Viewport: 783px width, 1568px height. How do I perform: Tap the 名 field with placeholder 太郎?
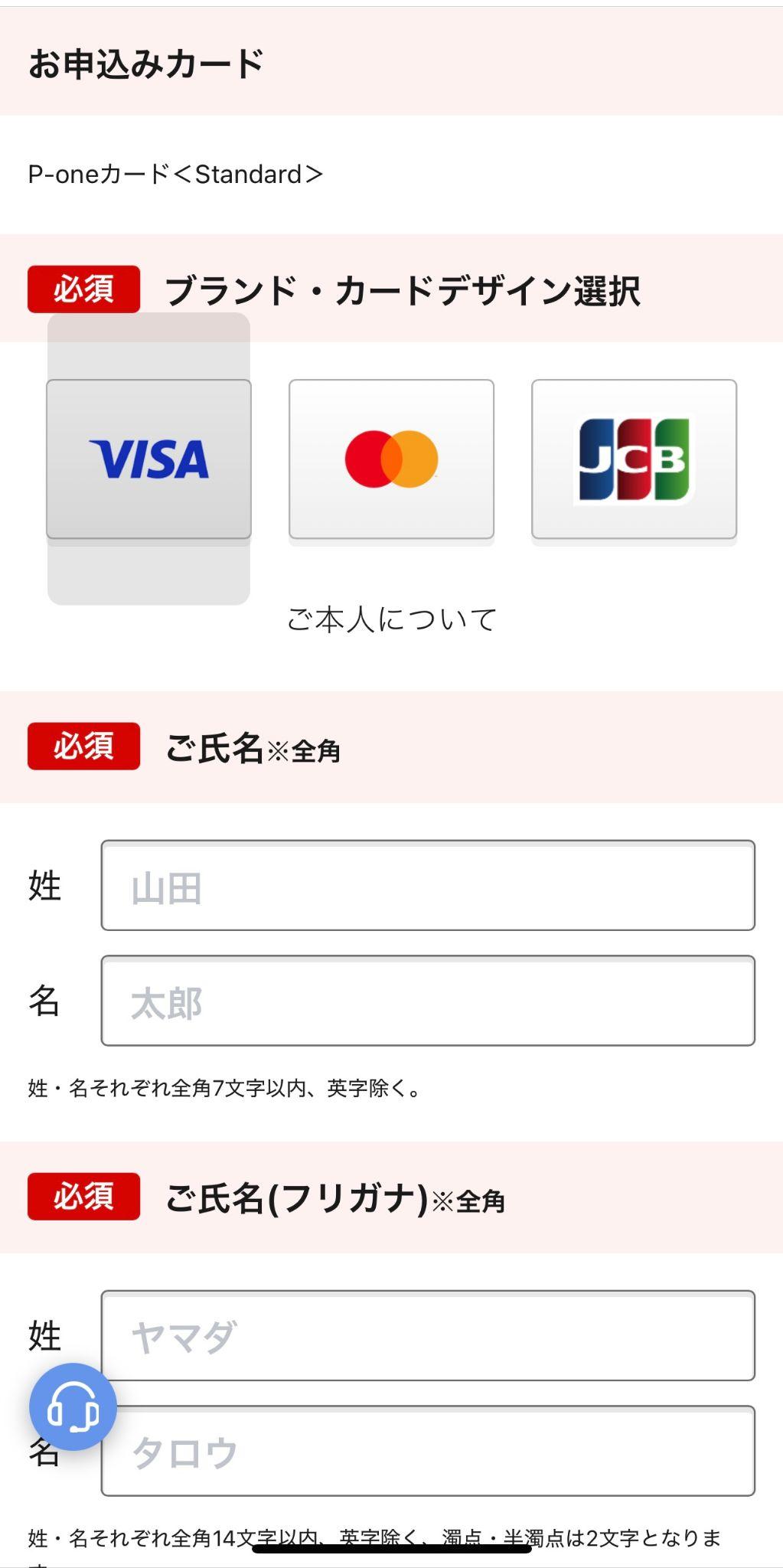[x=428, y=1000]
